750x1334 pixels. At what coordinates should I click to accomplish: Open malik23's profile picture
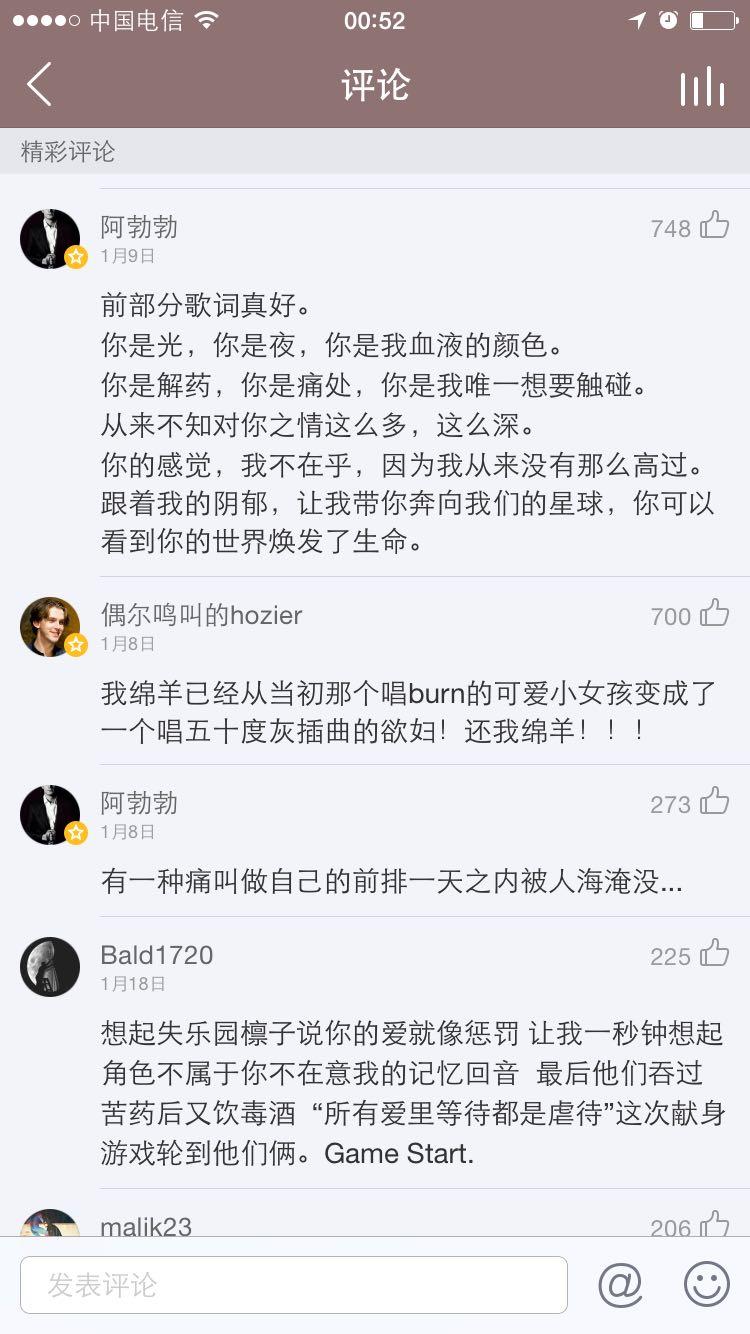click(x=50, y=1225)
